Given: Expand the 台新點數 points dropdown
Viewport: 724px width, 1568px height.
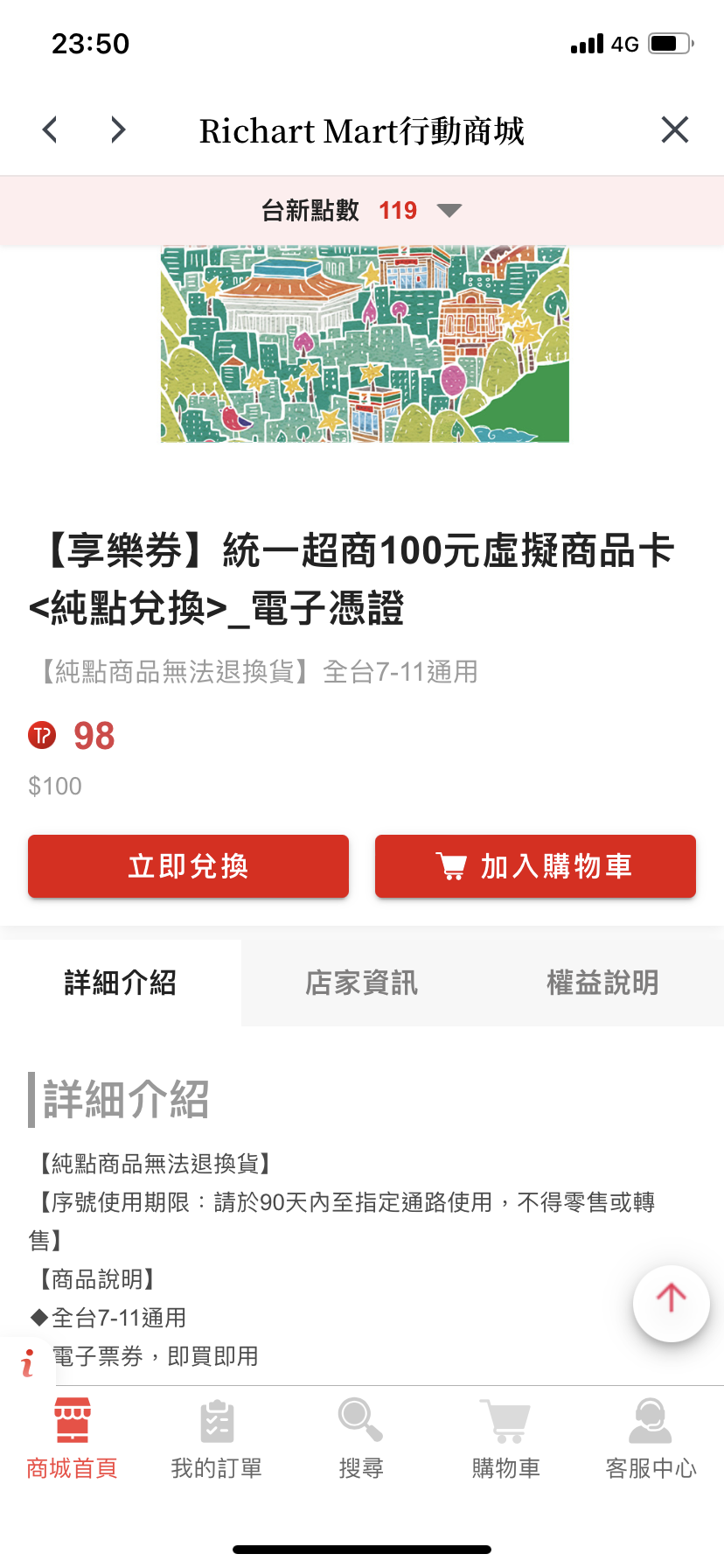Looking at the screenshot, I should pos(449,210).
